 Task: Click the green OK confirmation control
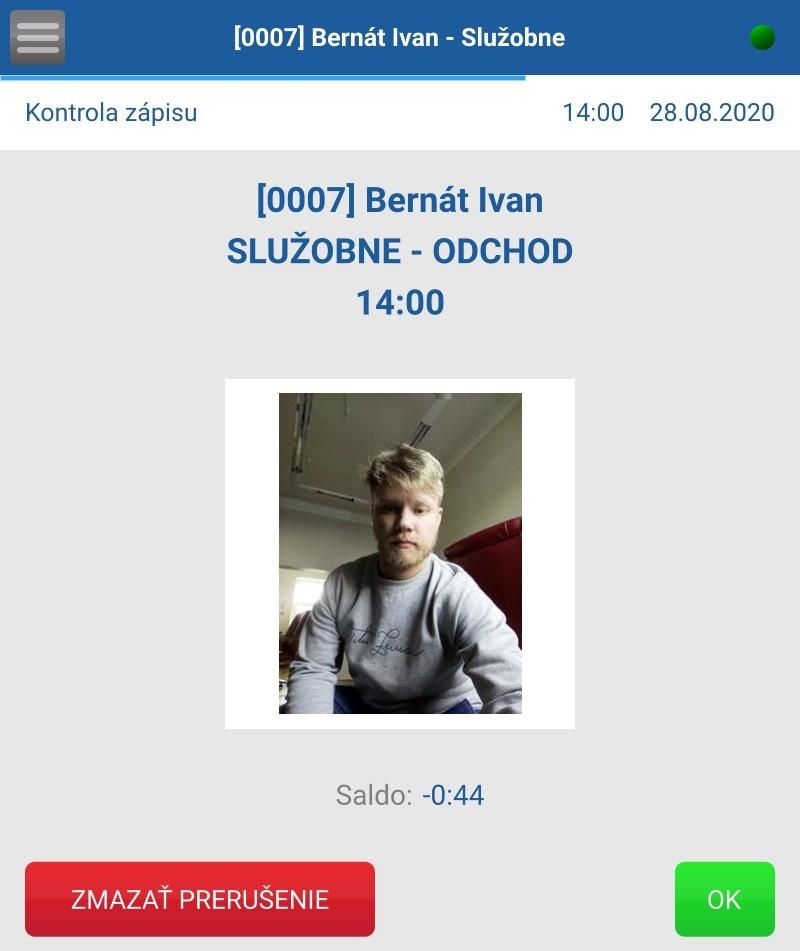pyautogui.click(x=726, y=899)
